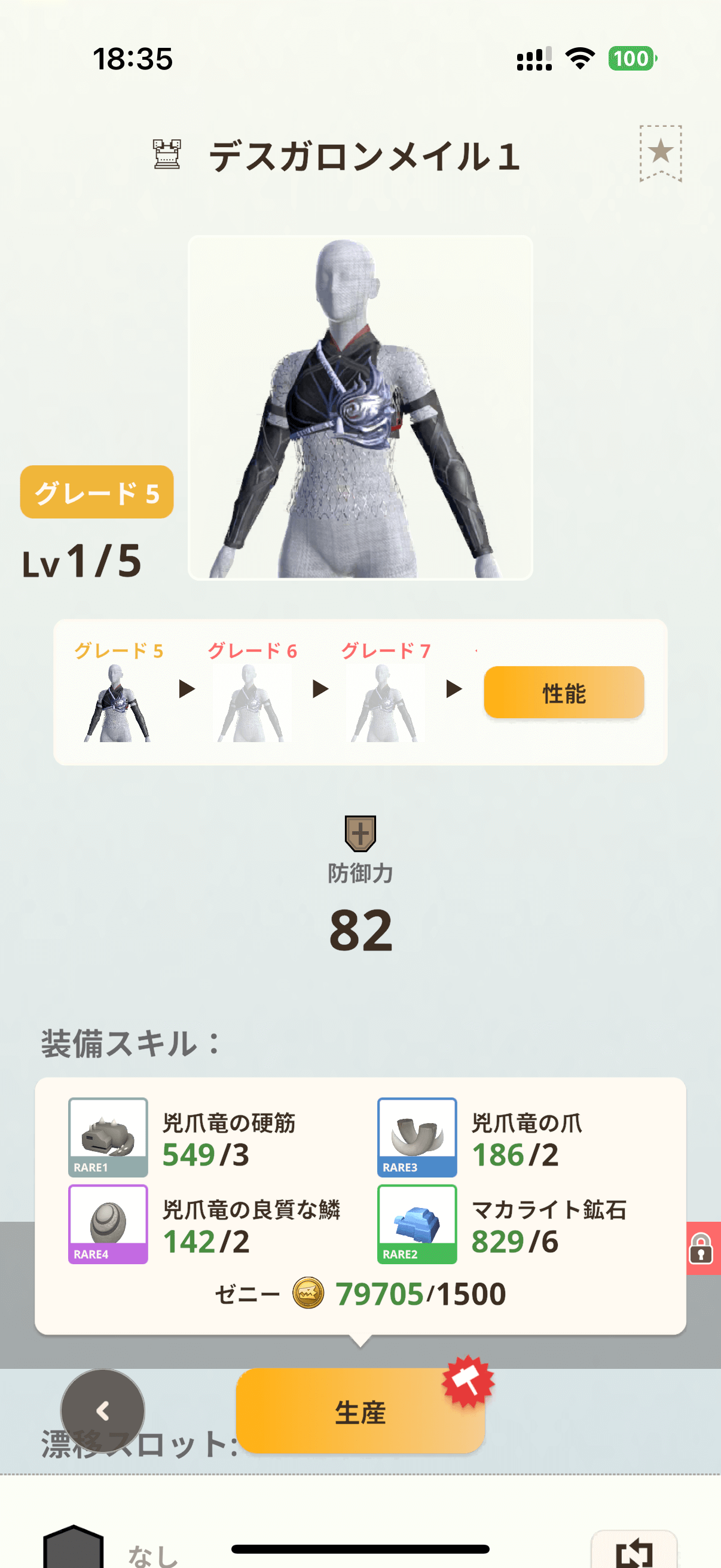Bookmark this armor with the star icon
Screen dimensions: 721x1568
660,152
